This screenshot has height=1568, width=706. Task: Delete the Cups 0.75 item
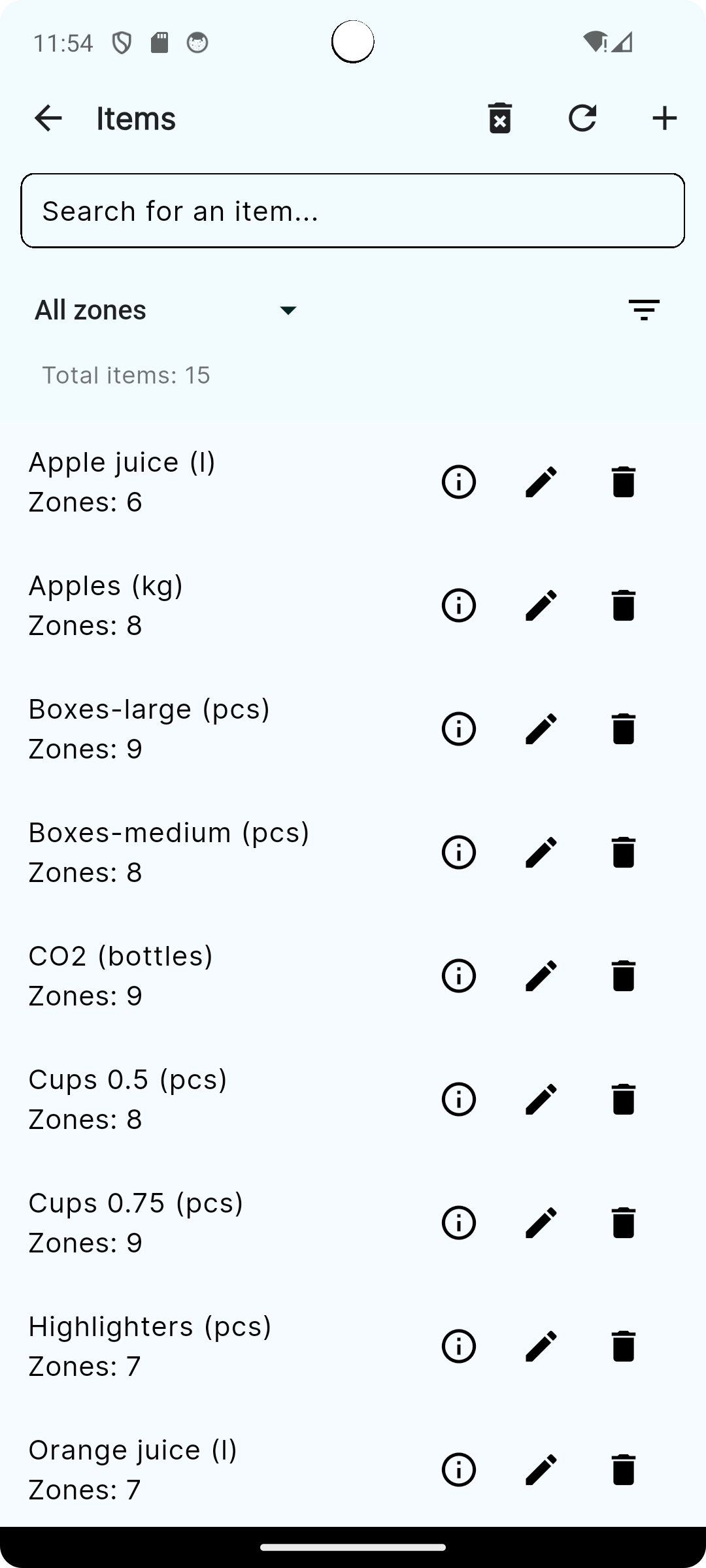point(624,1222)
